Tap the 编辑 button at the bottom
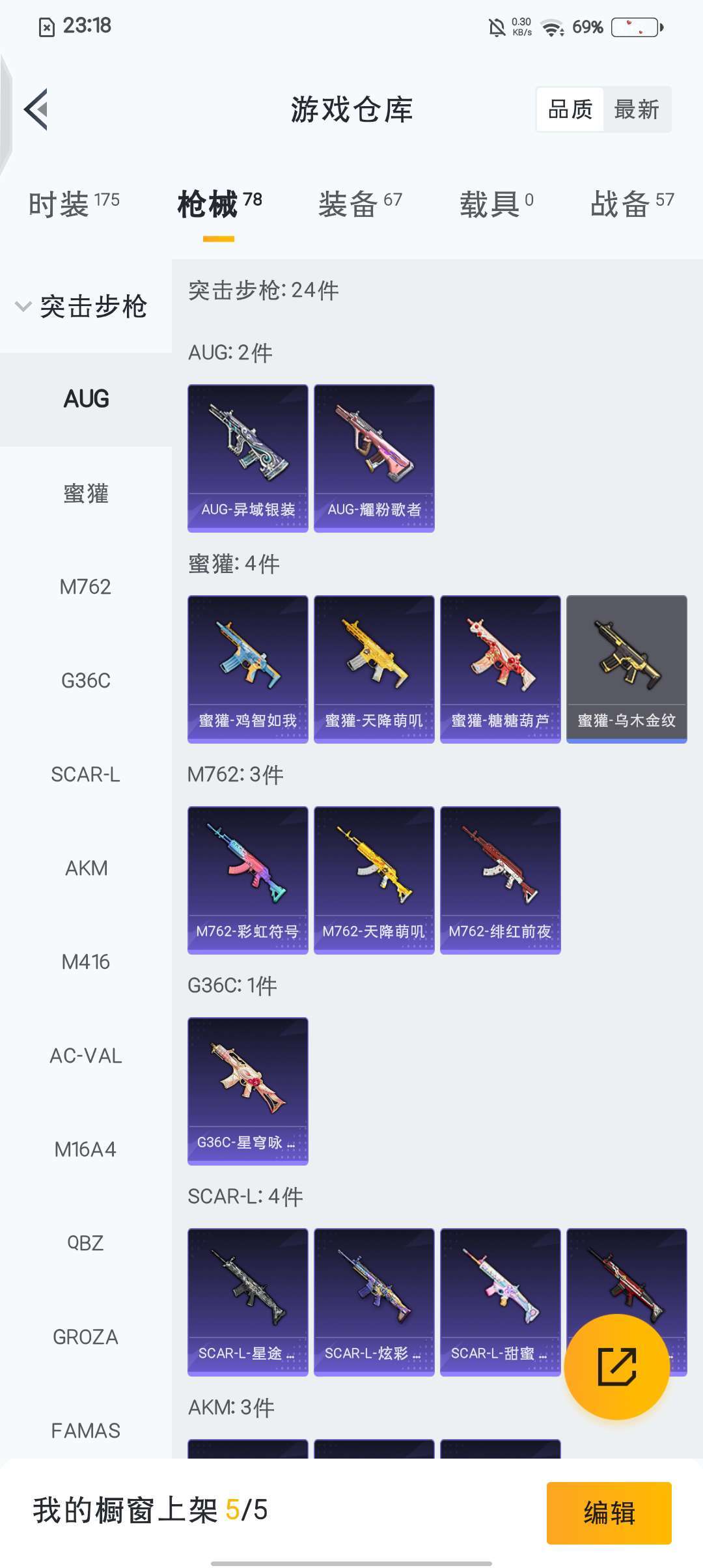The width and height of the screenshot is (703, 1568). coord(608,1513)
